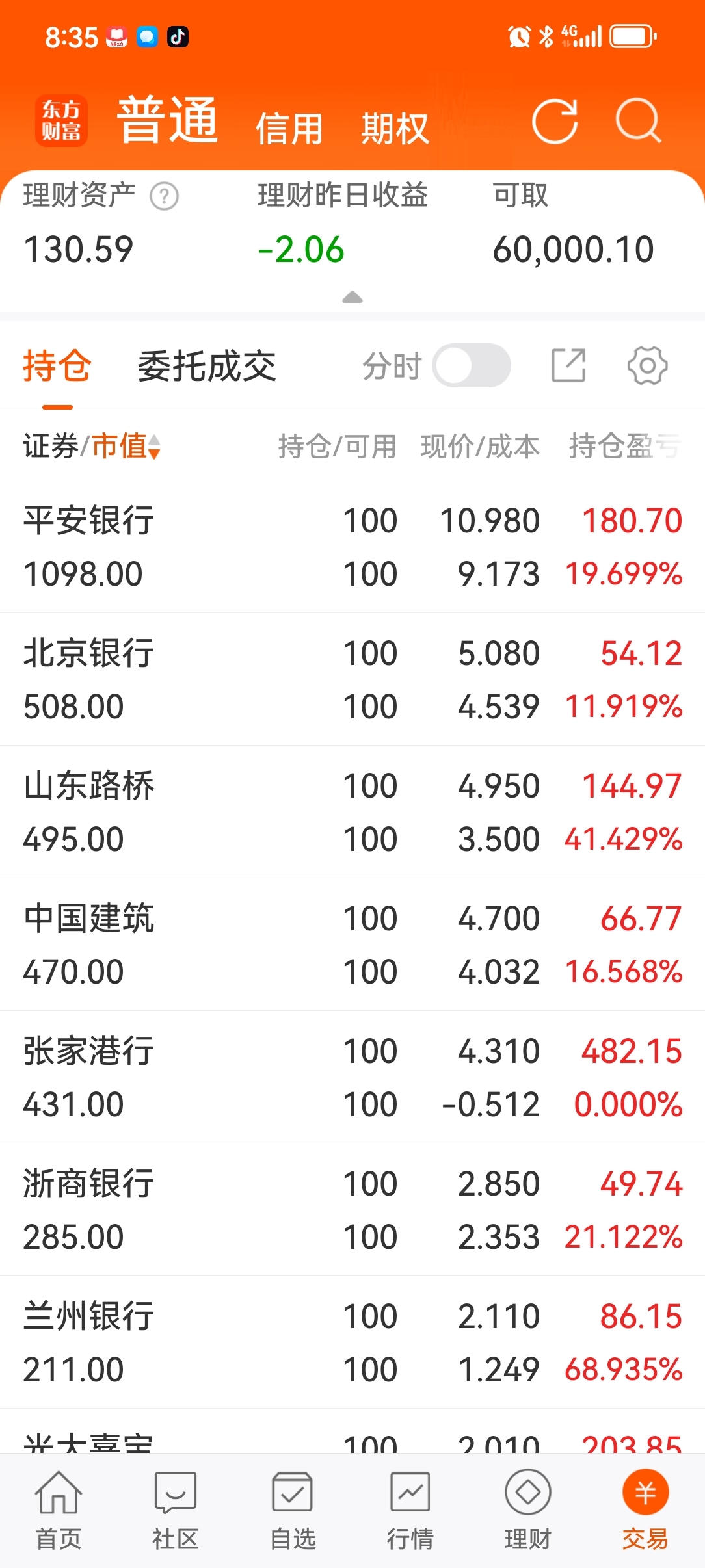Switch to the 信用 account tab
The image size is (705, 1568).
point(289,128)
